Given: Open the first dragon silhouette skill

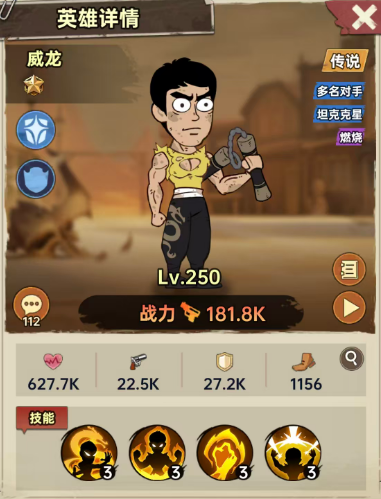Looking at the screenshot, I should 89,452.
